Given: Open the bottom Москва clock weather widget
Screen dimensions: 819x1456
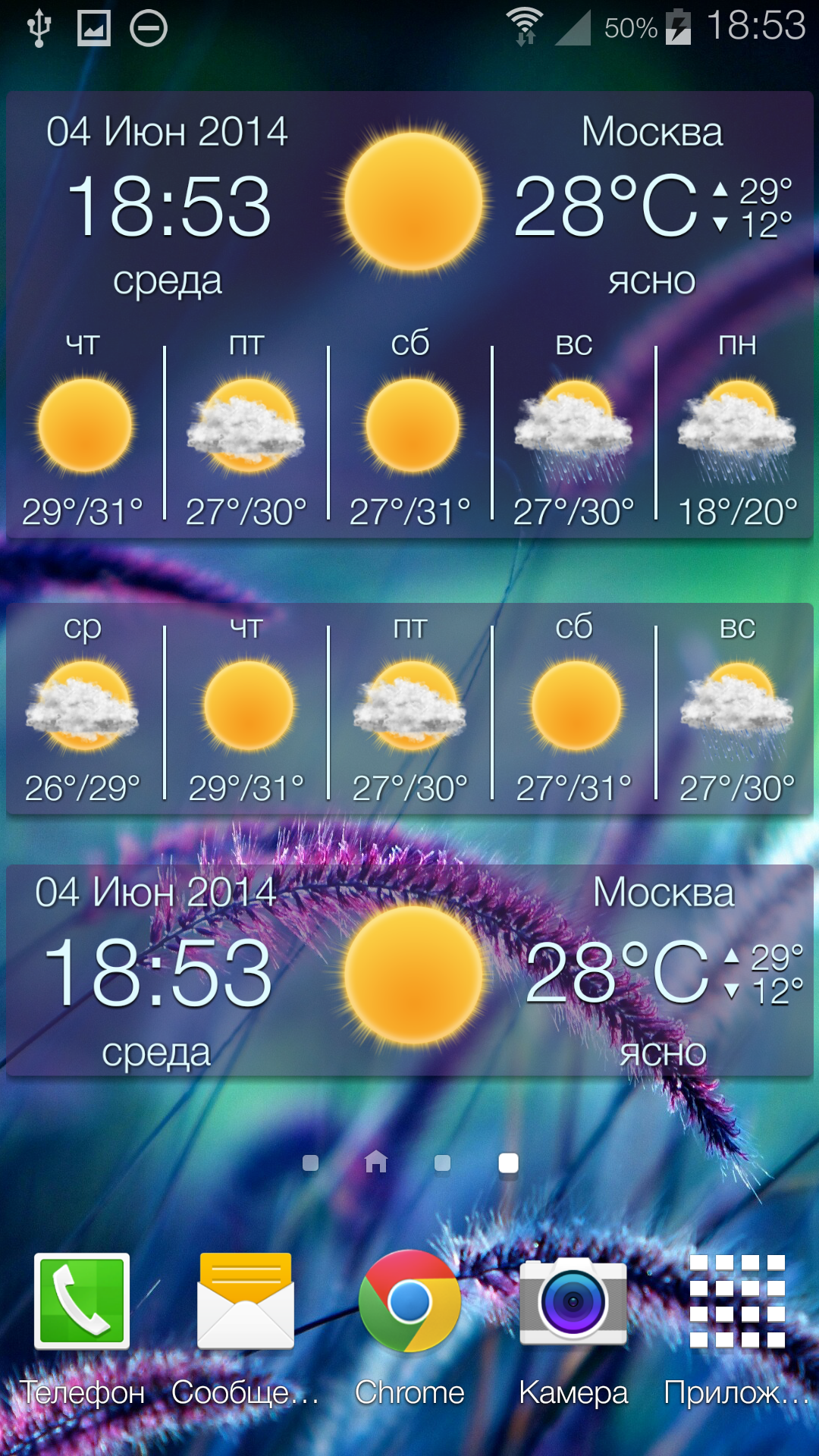Looking at the screenshot, I should click(x=409, y=971).
